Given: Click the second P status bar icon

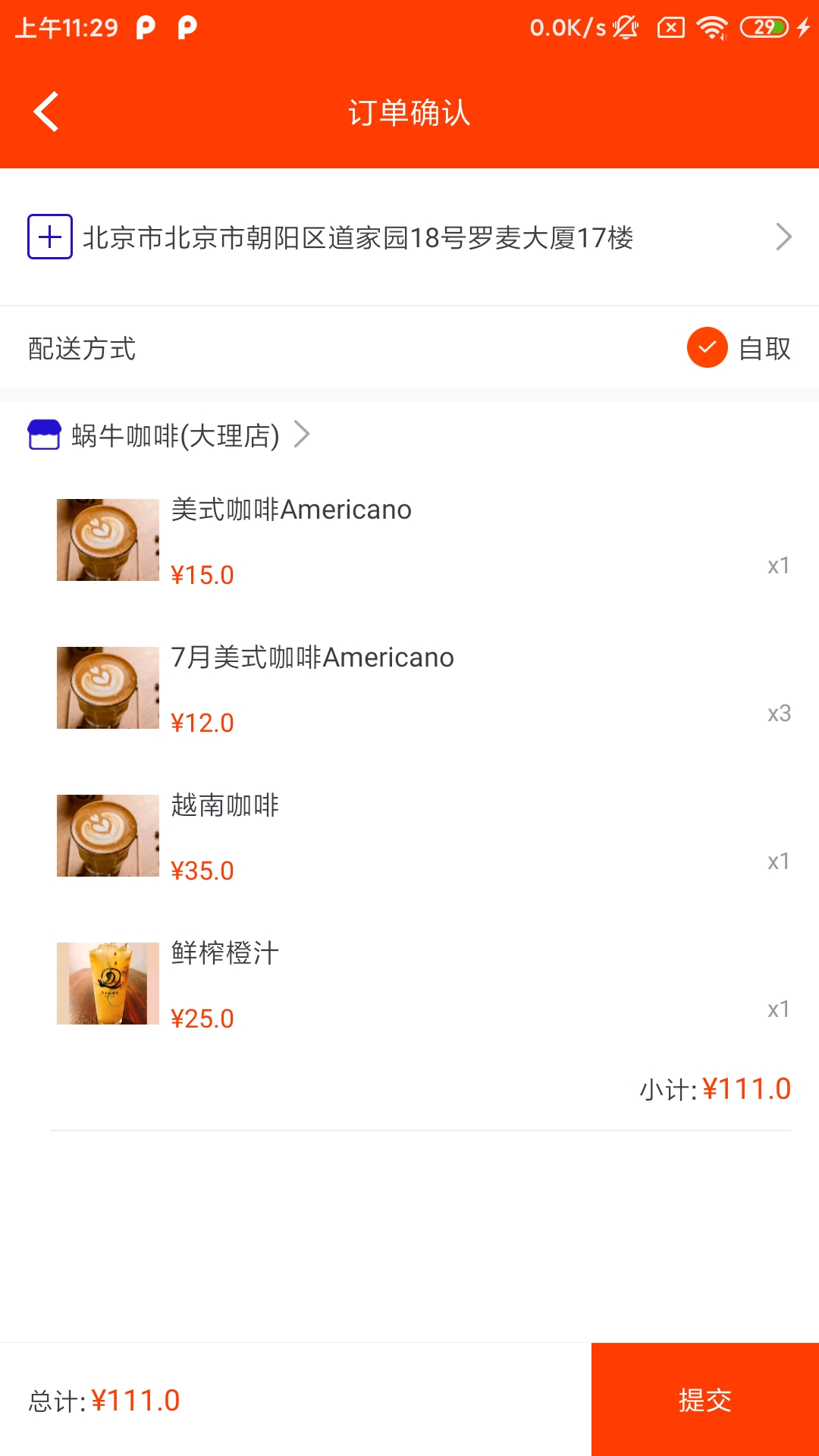Looking at the screenshot, I should (x=188, y=27).
